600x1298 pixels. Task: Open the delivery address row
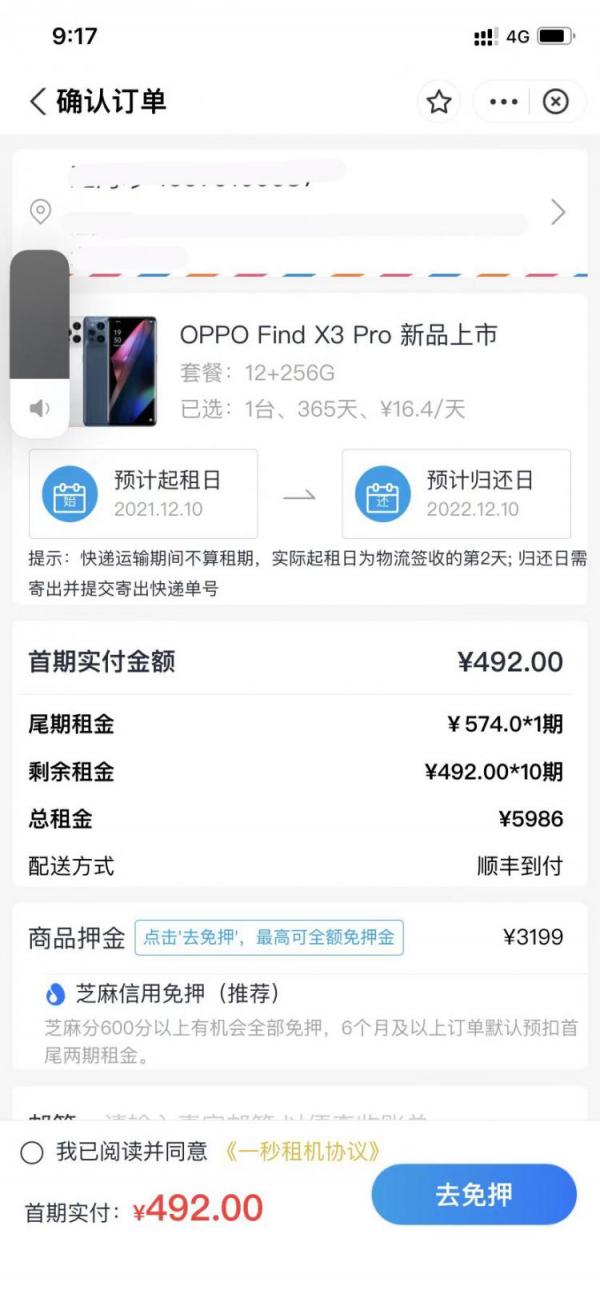pyautogui.click(x=300, y=212)
